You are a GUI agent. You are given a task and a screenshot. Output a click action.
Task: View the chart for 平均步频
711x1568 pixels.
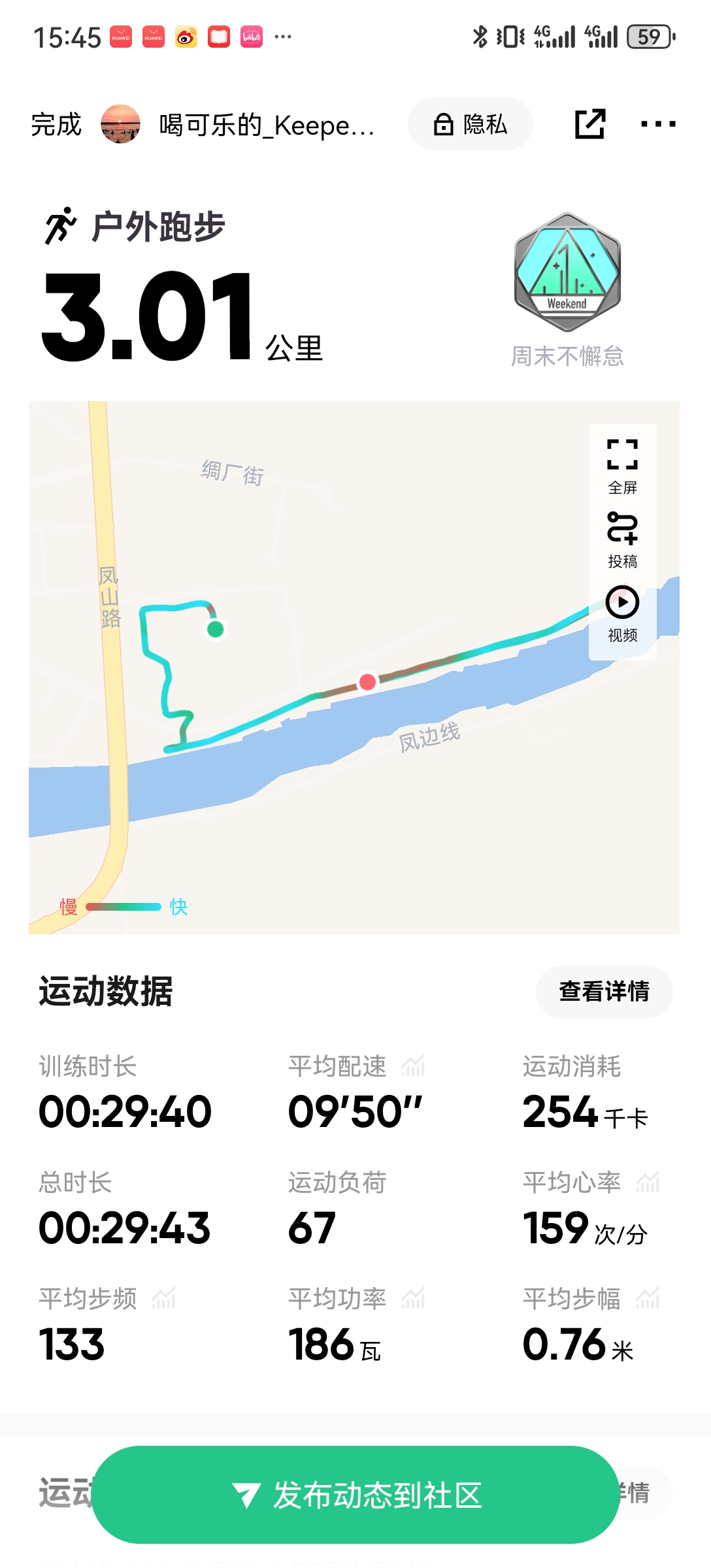(x=163, y=1298)
